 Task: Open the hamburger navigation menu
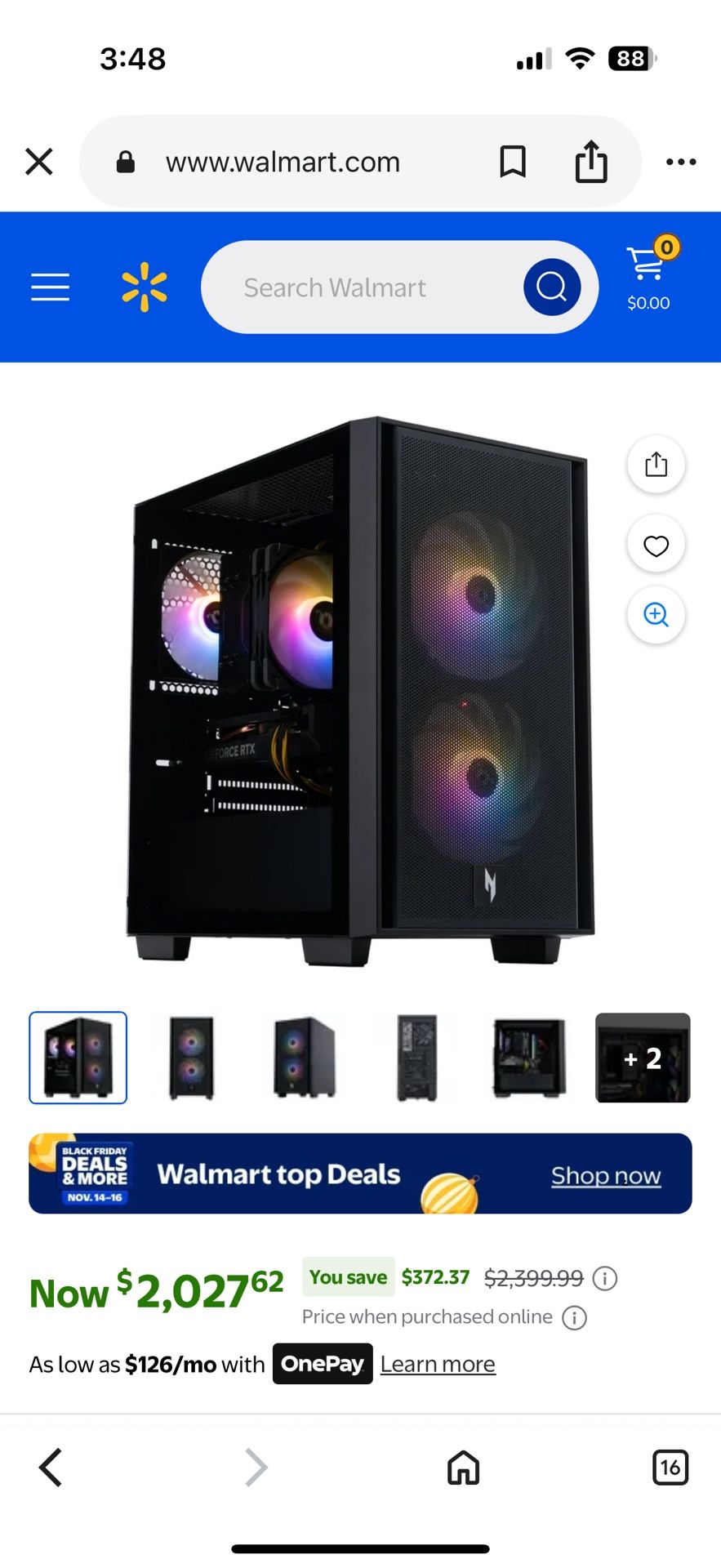50,287
